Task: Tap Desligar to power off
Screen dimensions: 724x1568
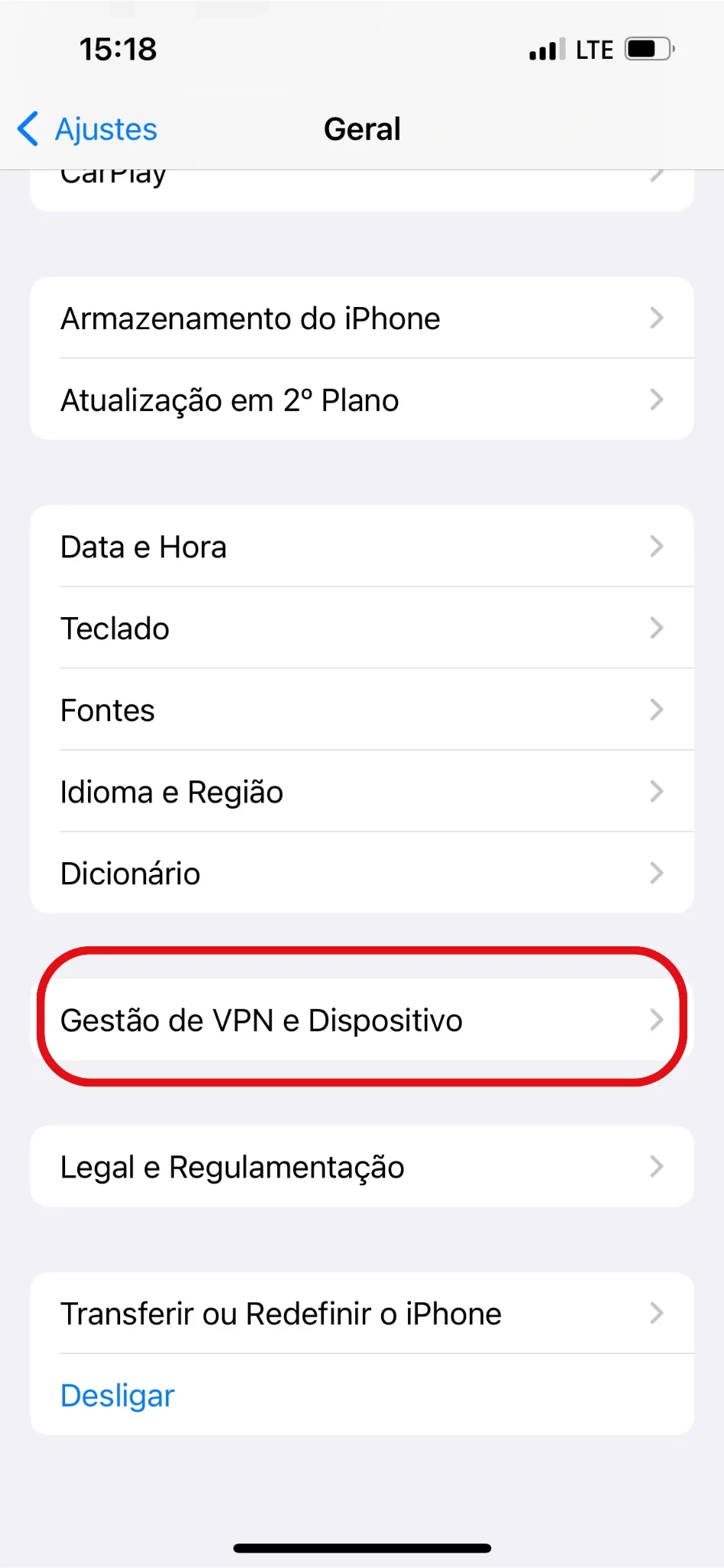Action: coord(118,1396)
